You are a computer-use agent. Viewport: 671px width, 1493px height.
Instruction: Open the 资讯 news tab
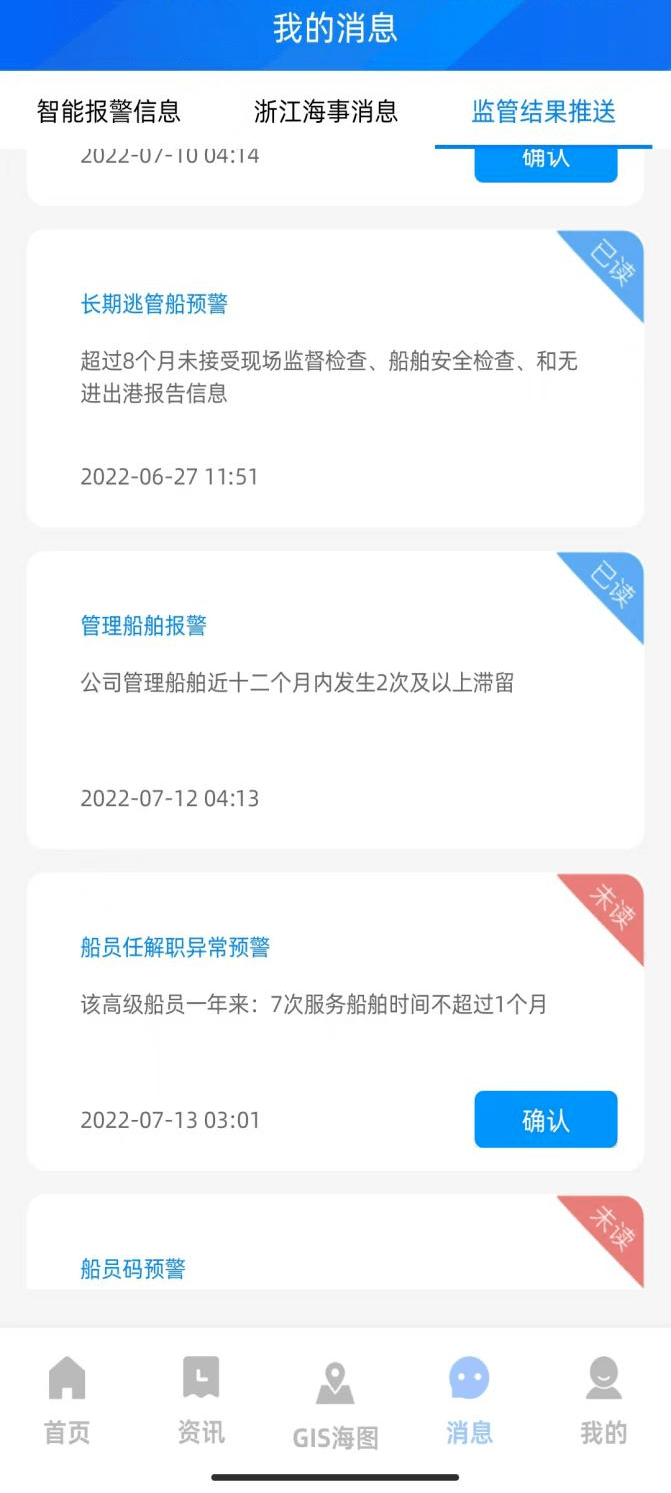pyautogui.click(x=201, y=1400)
